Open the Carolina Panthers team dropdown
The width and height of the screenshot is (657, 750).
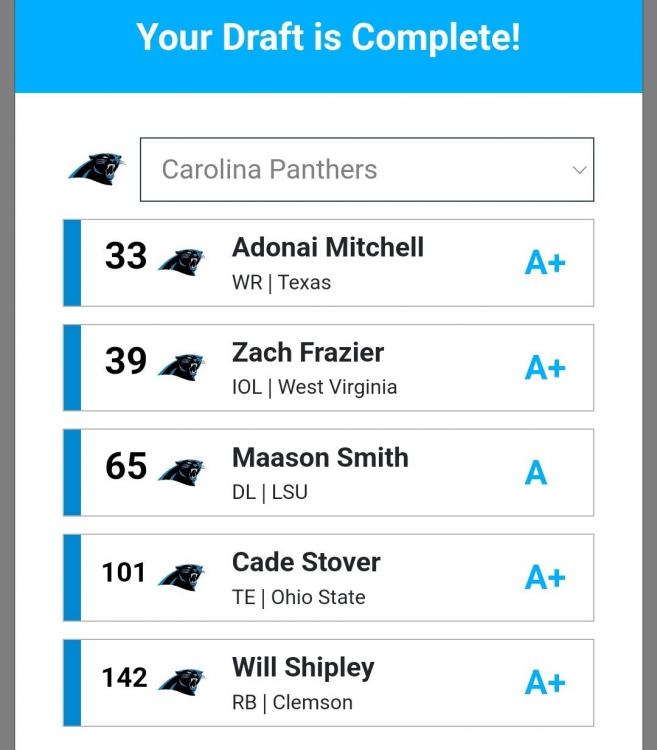[366, 170]
